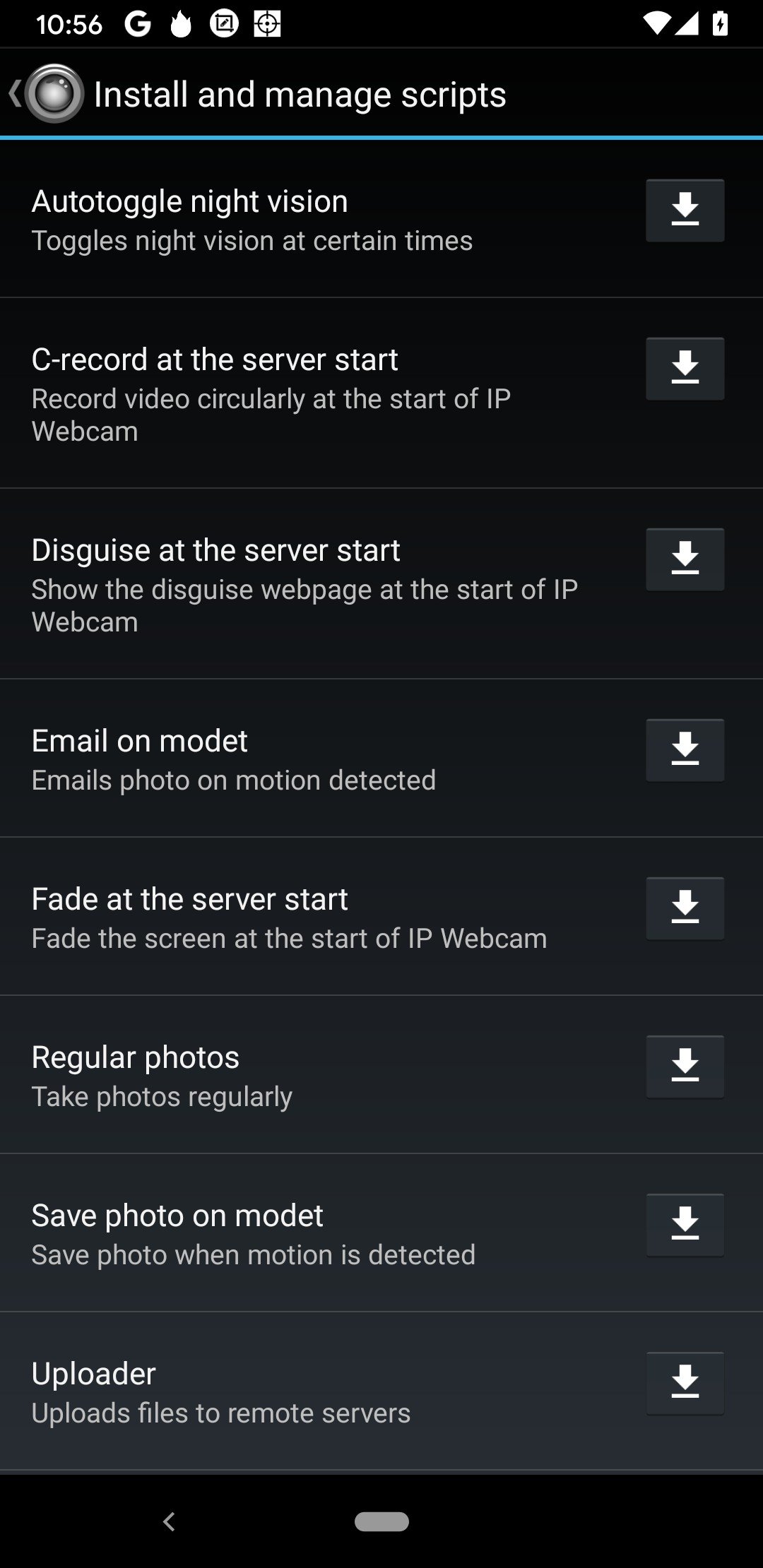Viewport: 763px width, 1568px height.
Task: Open the Regular photos row
Action: [381, 1075]
